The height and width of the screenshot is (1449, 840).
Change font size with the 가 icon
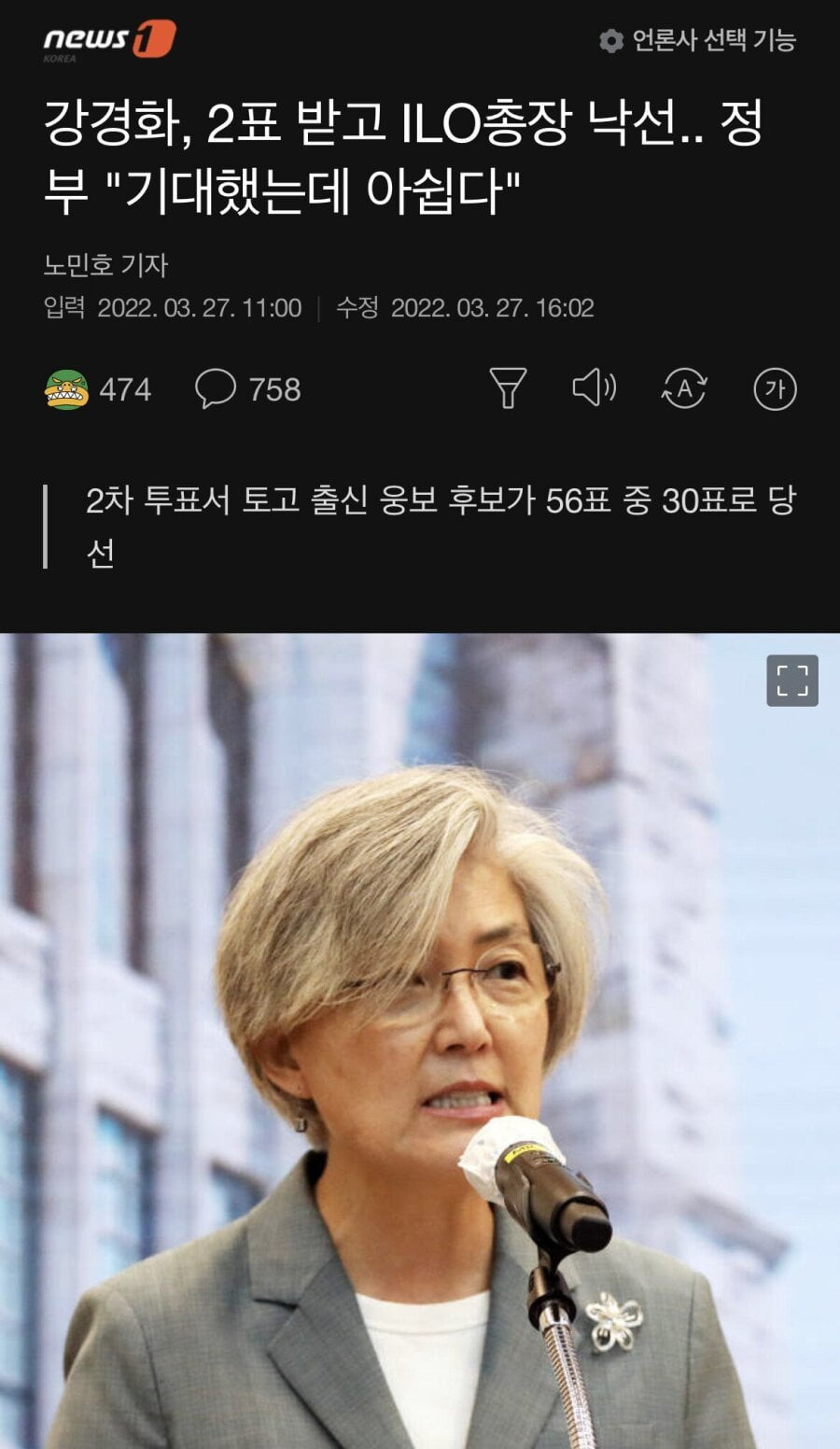(x=775, y=388)
